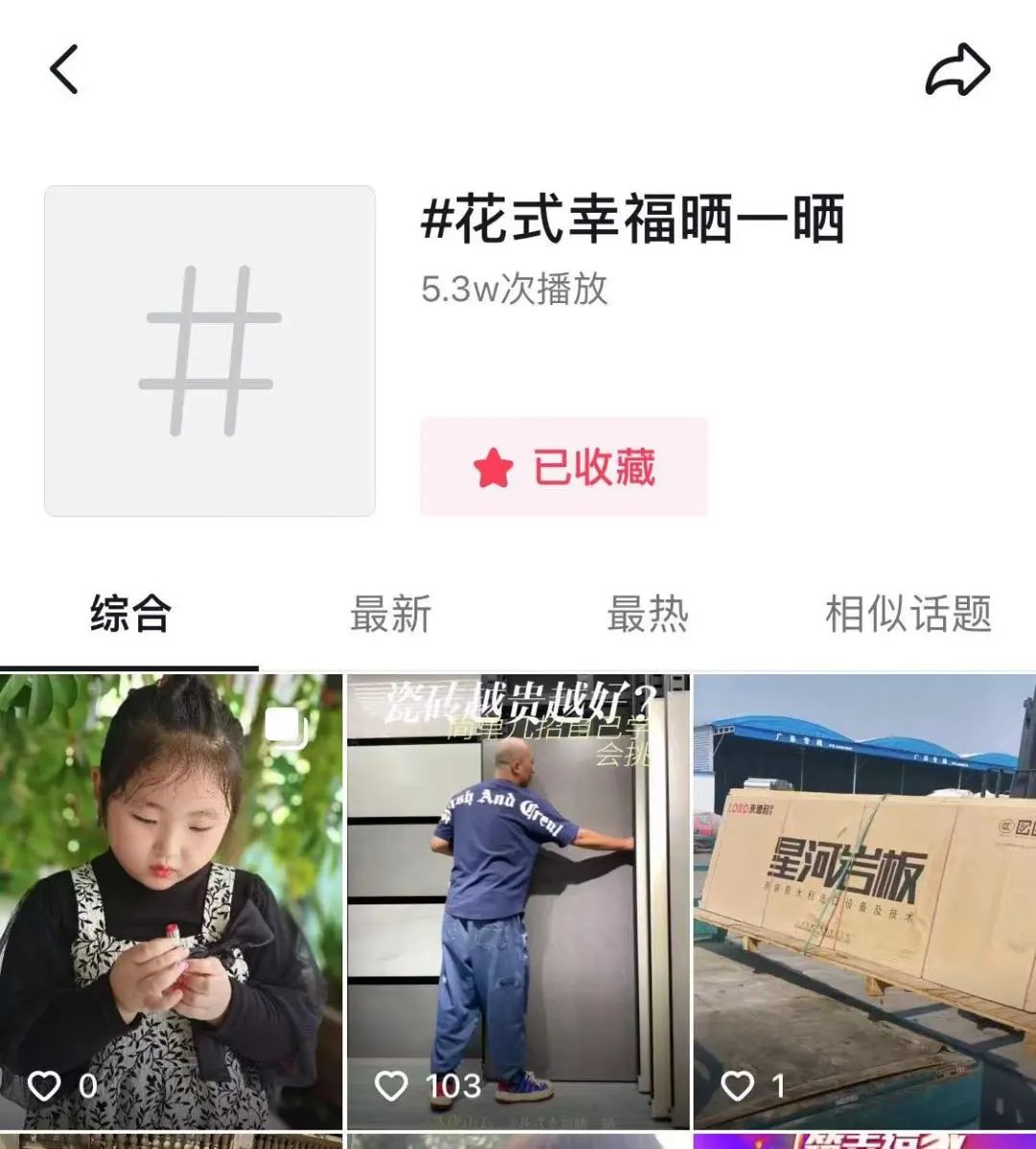This screenshot has width=1036, height=1149.
Task: Share this hashtag topic page
Action: click(x=956, y=70)
